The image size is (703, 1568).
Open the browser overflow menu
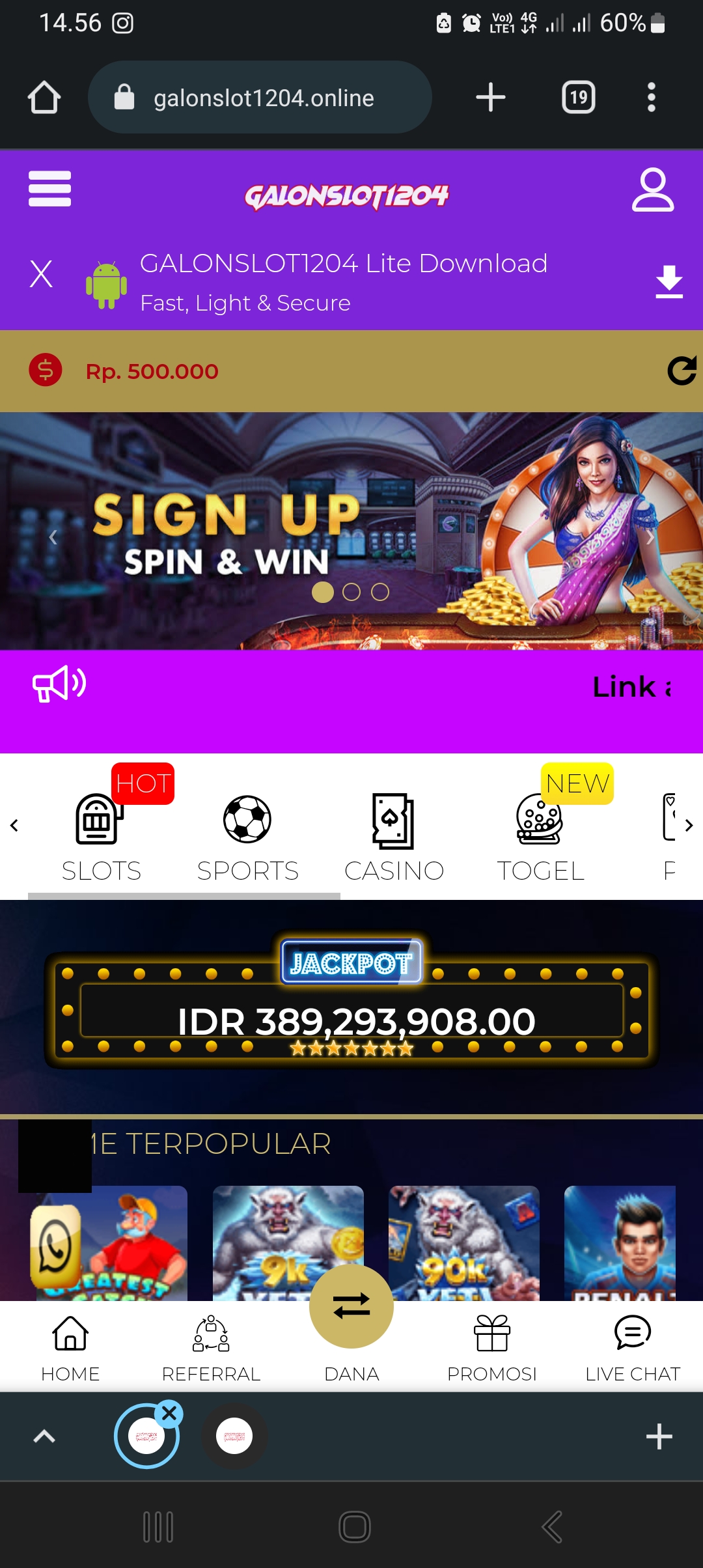[x=652, y=98]
